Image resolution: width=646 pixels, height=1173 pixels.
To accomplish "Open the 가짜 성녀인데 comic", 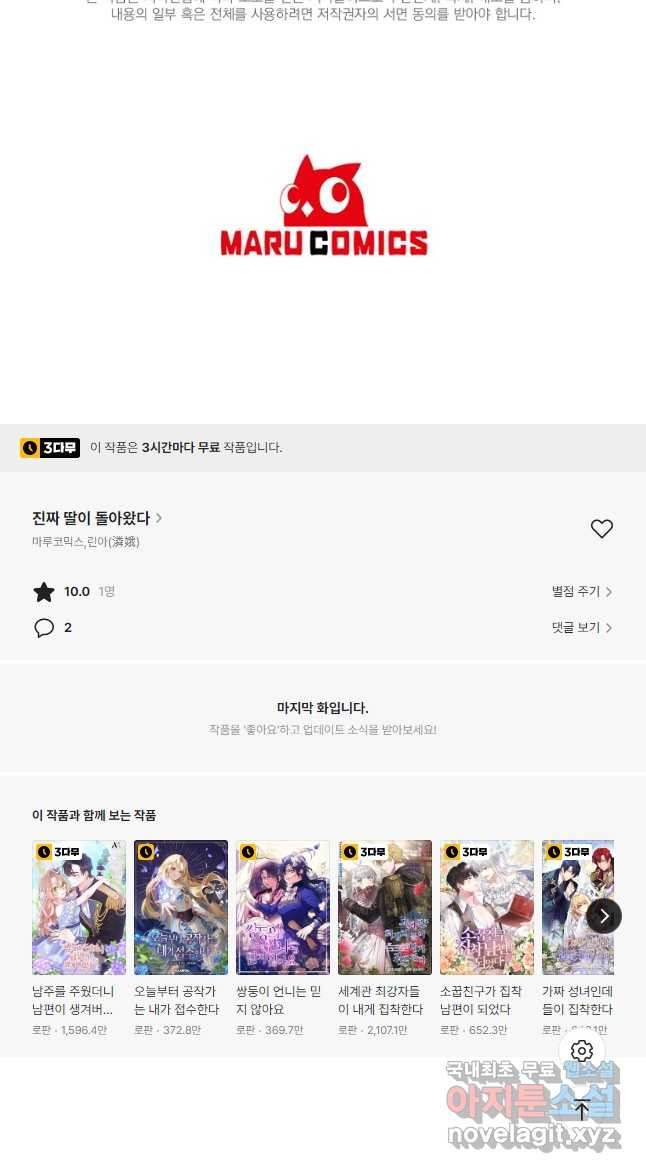I will (575, 908).
